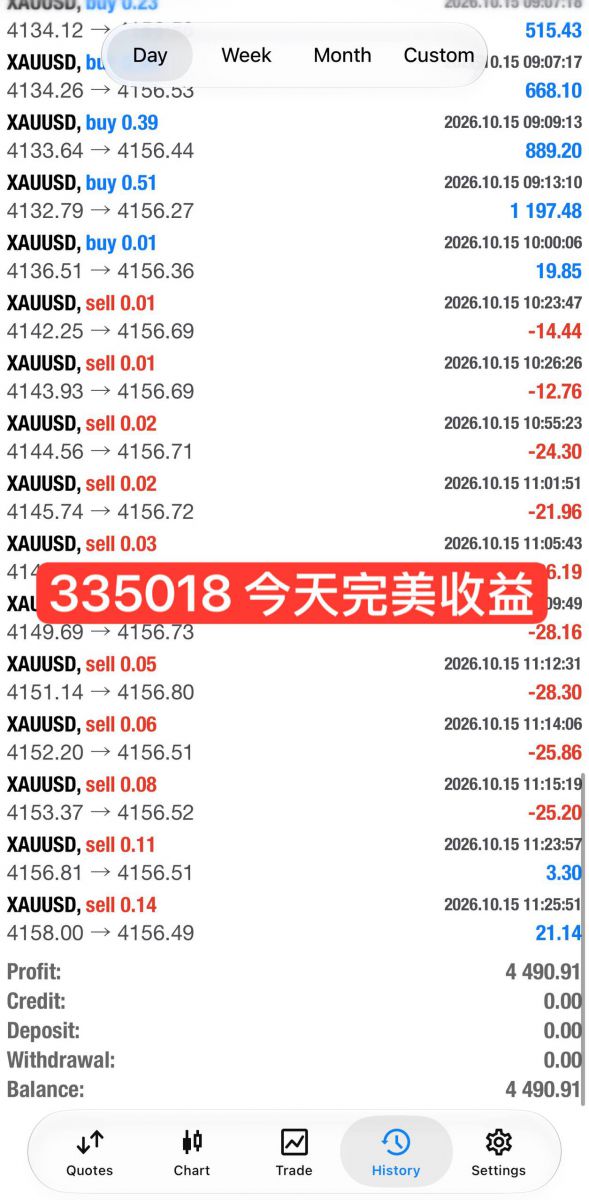Image resolution: width=589 pixels, height=1200 pixels.
Task: Open the Settings tab
Action: click(498, 1153)
